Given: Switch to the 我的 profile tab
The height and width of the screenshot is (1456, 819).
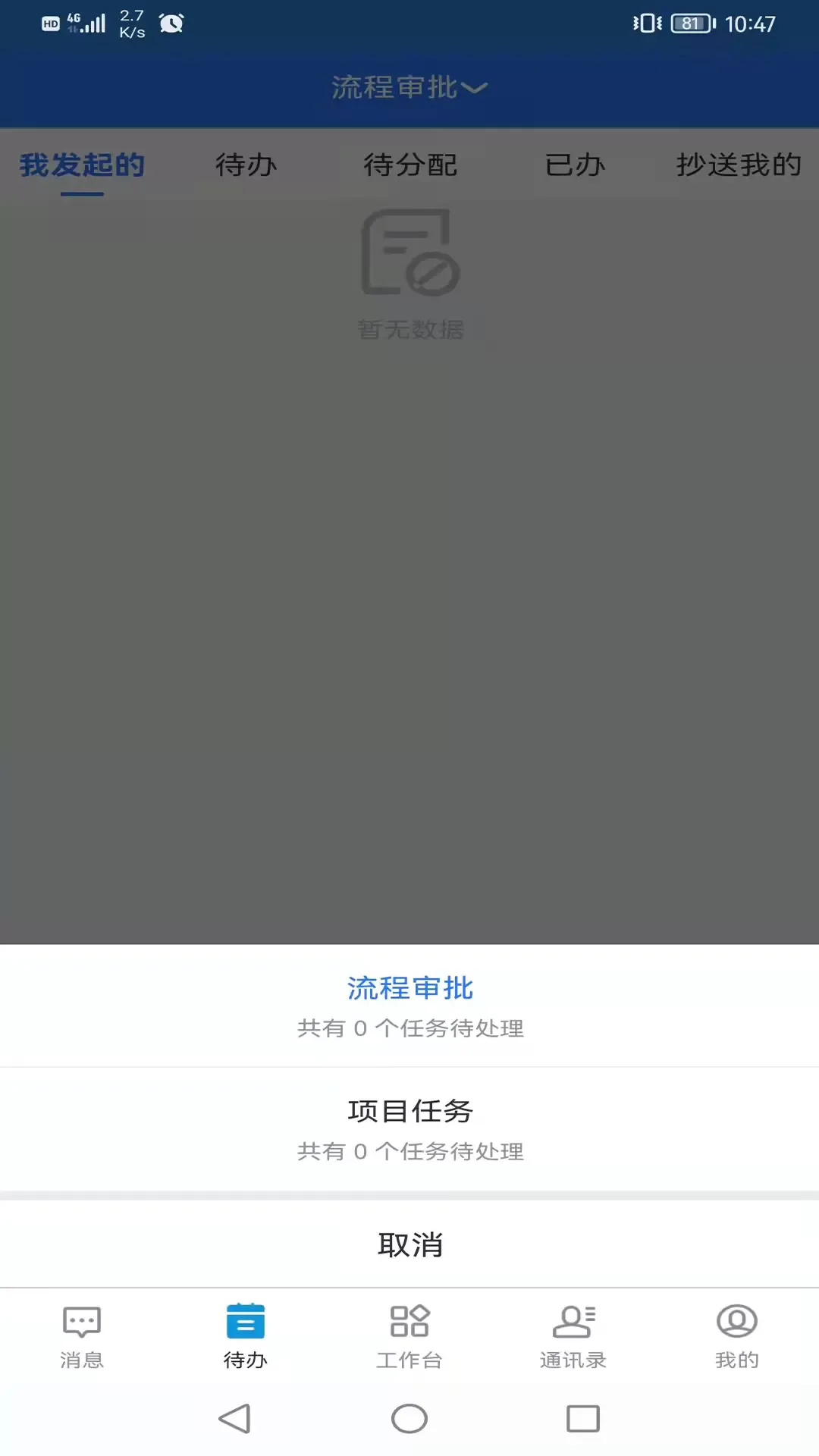Looking at the screenshot, I should click(x=736, y=1337).
